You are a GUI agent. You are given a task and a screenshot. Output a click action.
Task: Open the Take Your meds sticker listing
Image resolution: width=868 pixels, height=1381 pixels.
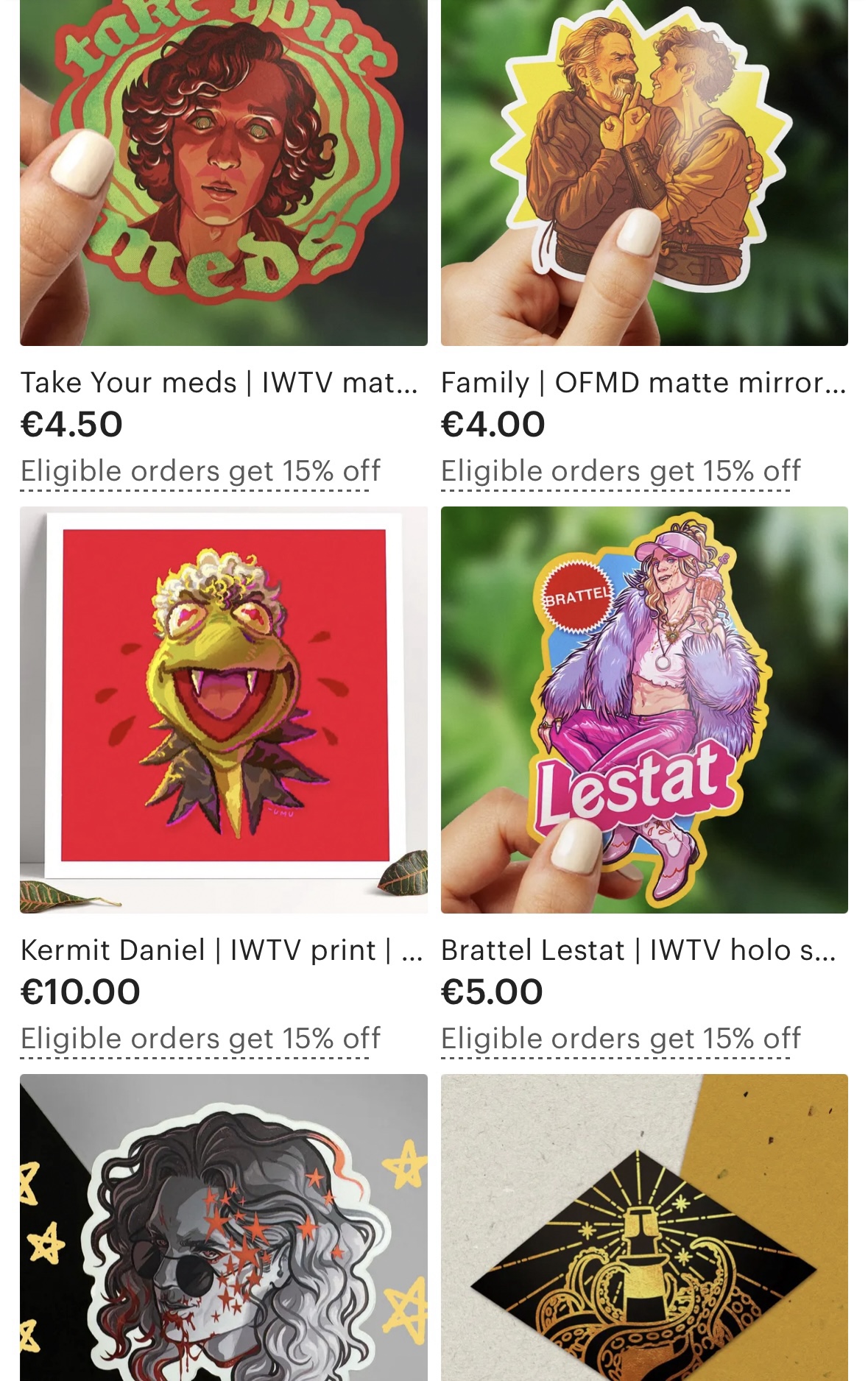[x=223, y=173]
